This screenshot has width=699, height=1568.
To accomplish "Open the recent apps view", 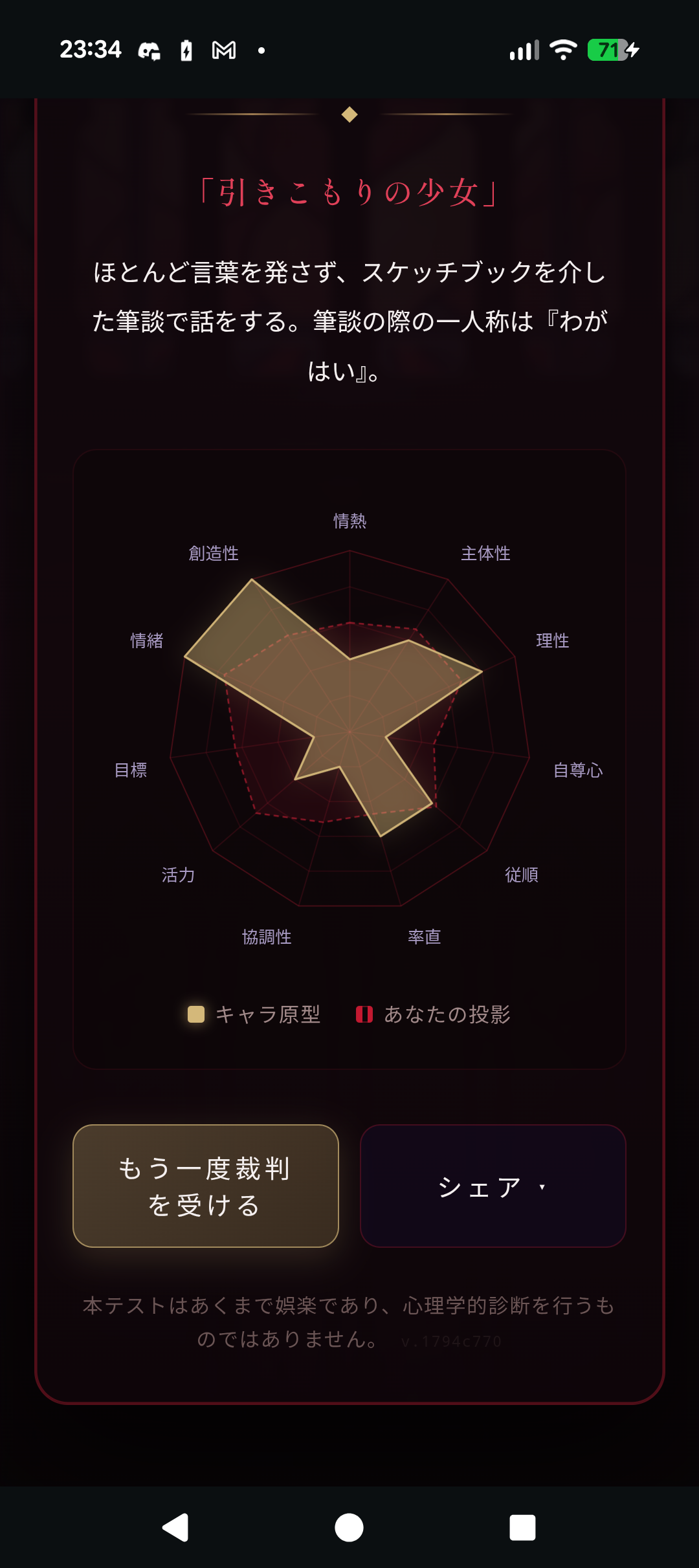I will click(x=523, y=1527).
